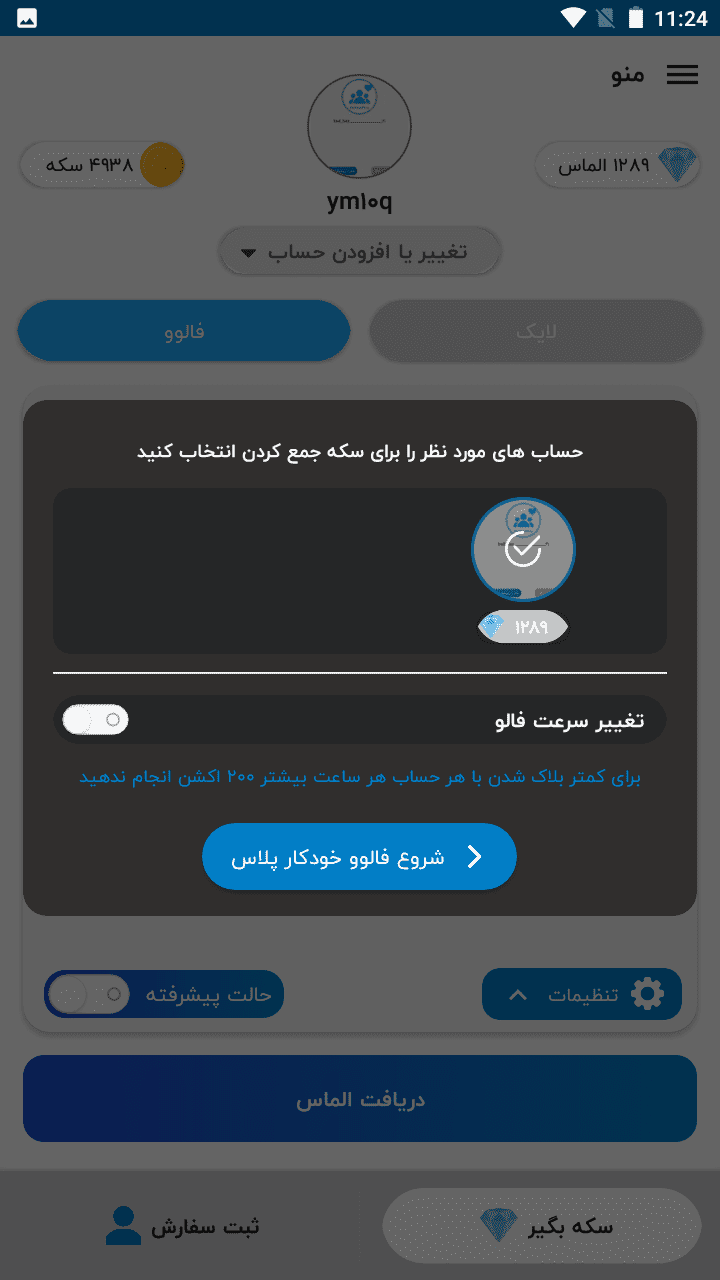Screen dimensions: 720x1280
Task: Expand the تنظیمات settings panel
Action: point(582,994)
